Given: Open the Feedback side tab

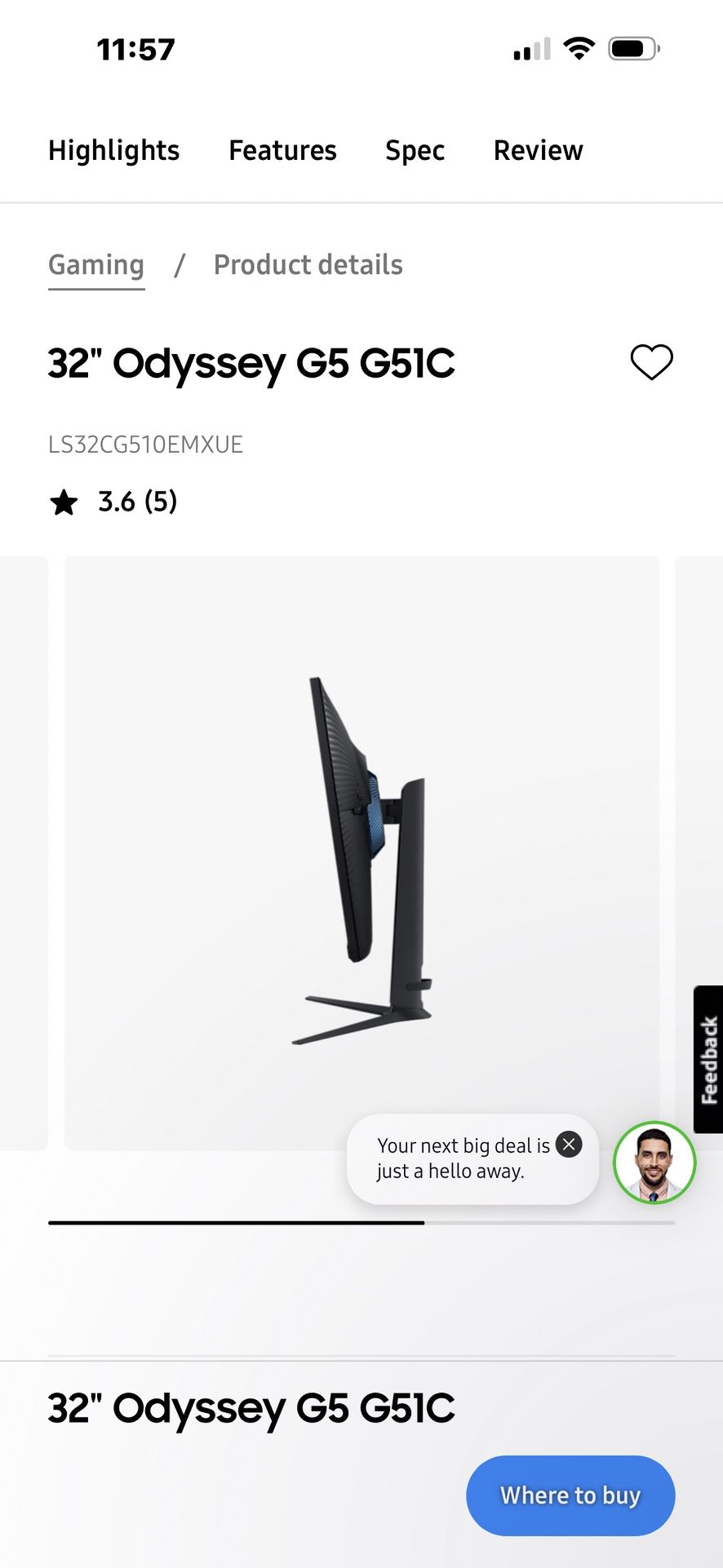Looking at the screenshot, I should pyautogui.click(x=708, y=1059).
